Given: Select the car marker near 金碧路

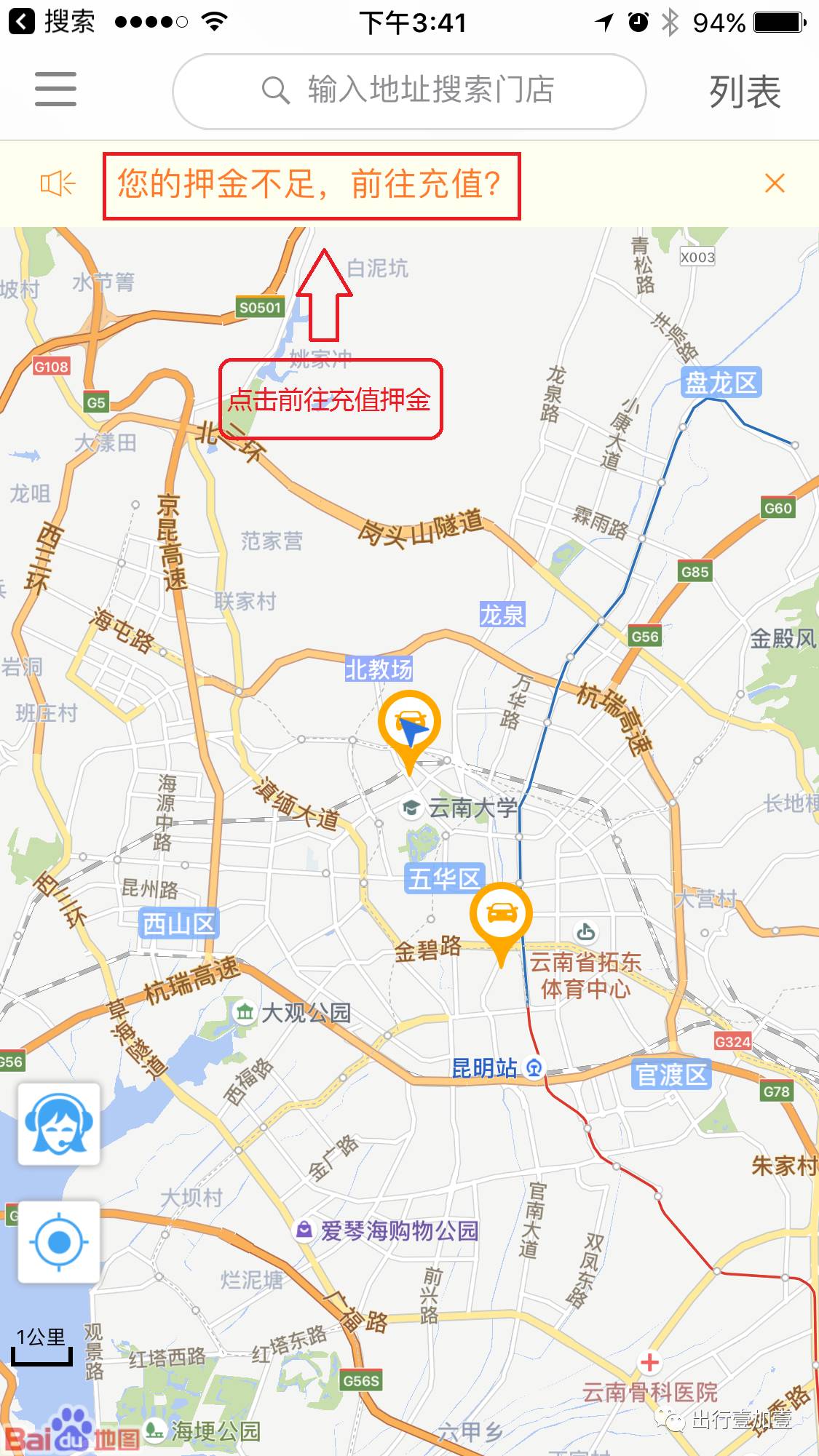Looking at the screenshot, I should pyautogui.click(x=501, y=912).
